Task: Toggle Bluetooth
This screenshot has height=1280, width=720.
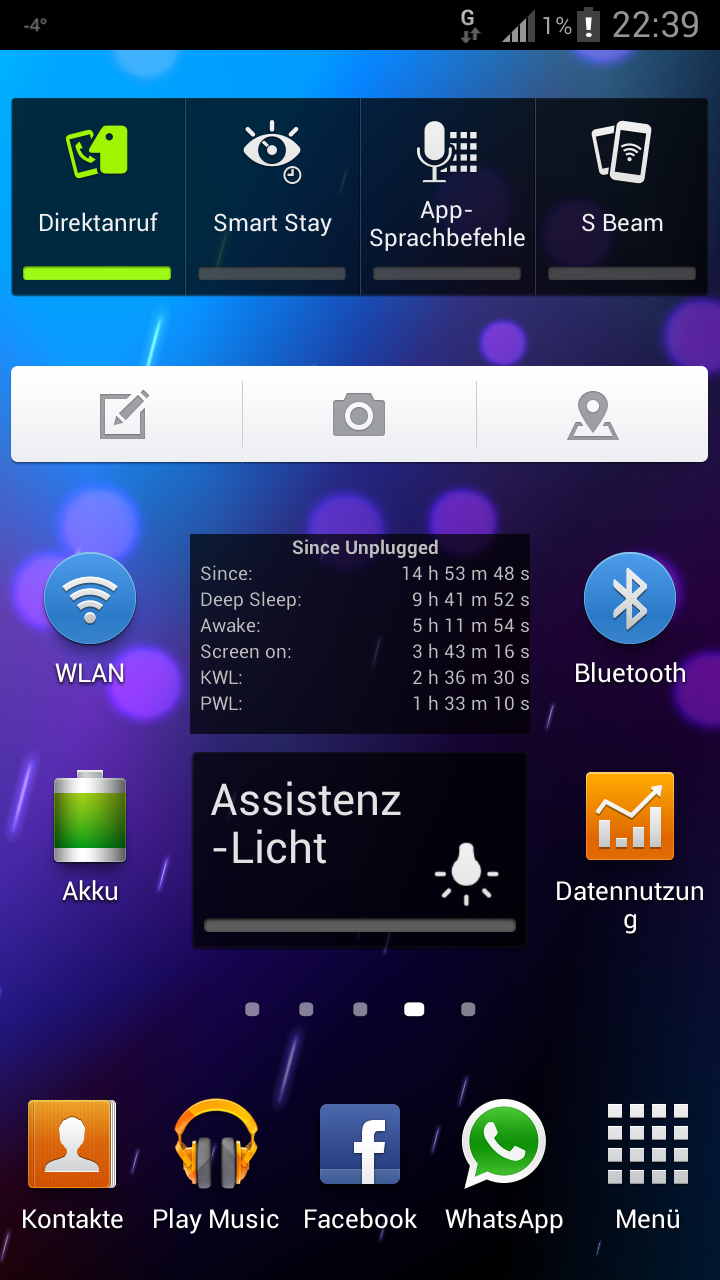Action: (630, 619)
